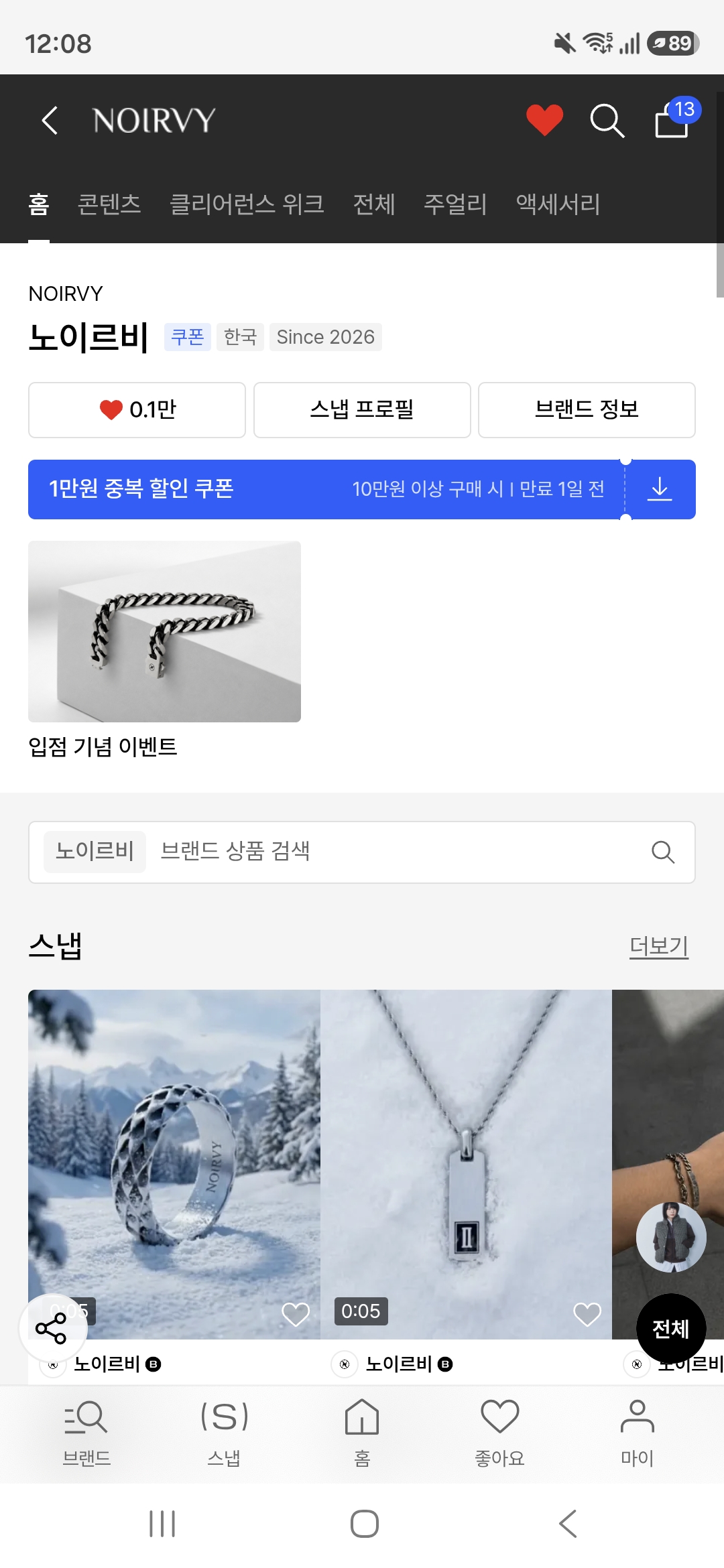Open 스냅 프로필

pyautogui.click(x=362, y=409)
